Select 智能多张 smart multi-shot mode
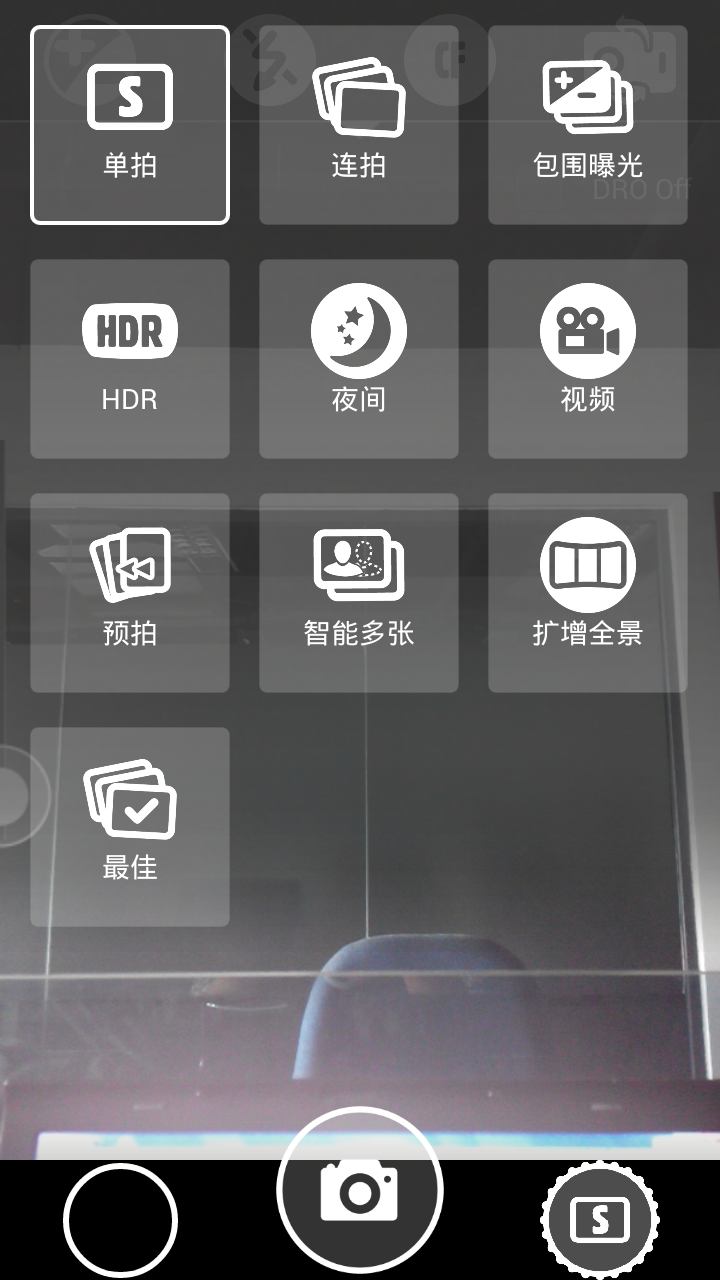The image size is (720, 1280). [359, 593]
